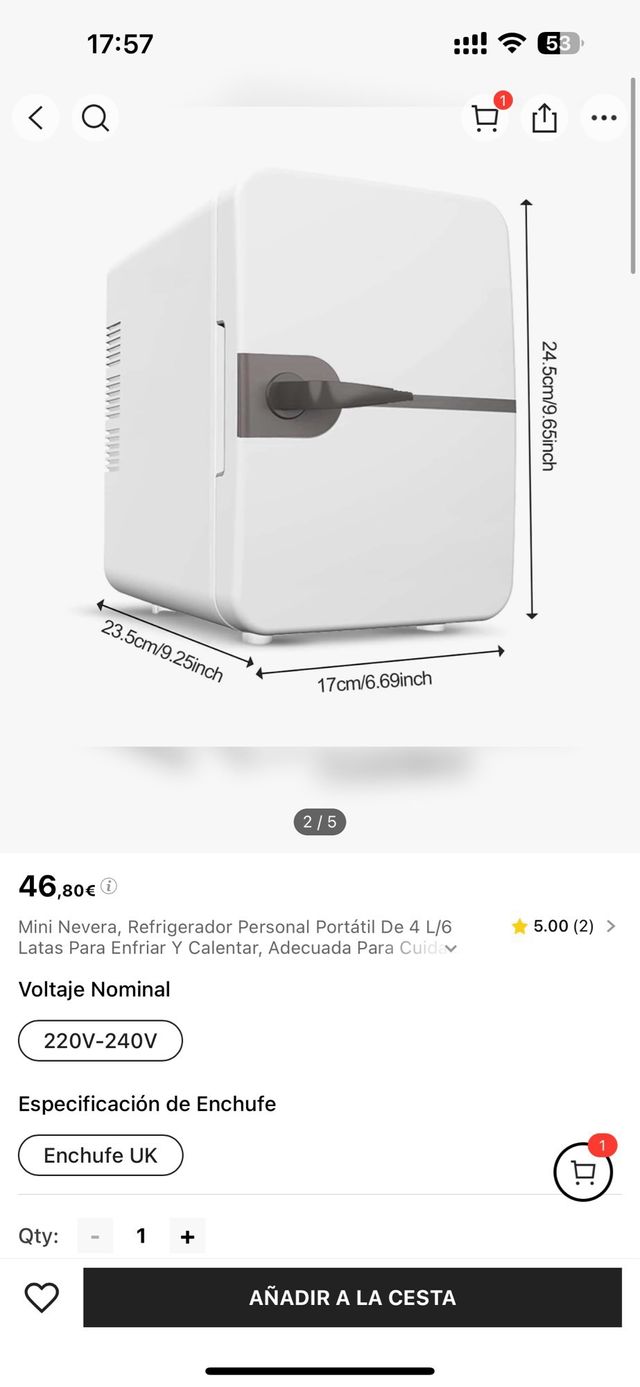The image size is (640, 1387).
Task: Open search from the top bar
Action: 95,118
